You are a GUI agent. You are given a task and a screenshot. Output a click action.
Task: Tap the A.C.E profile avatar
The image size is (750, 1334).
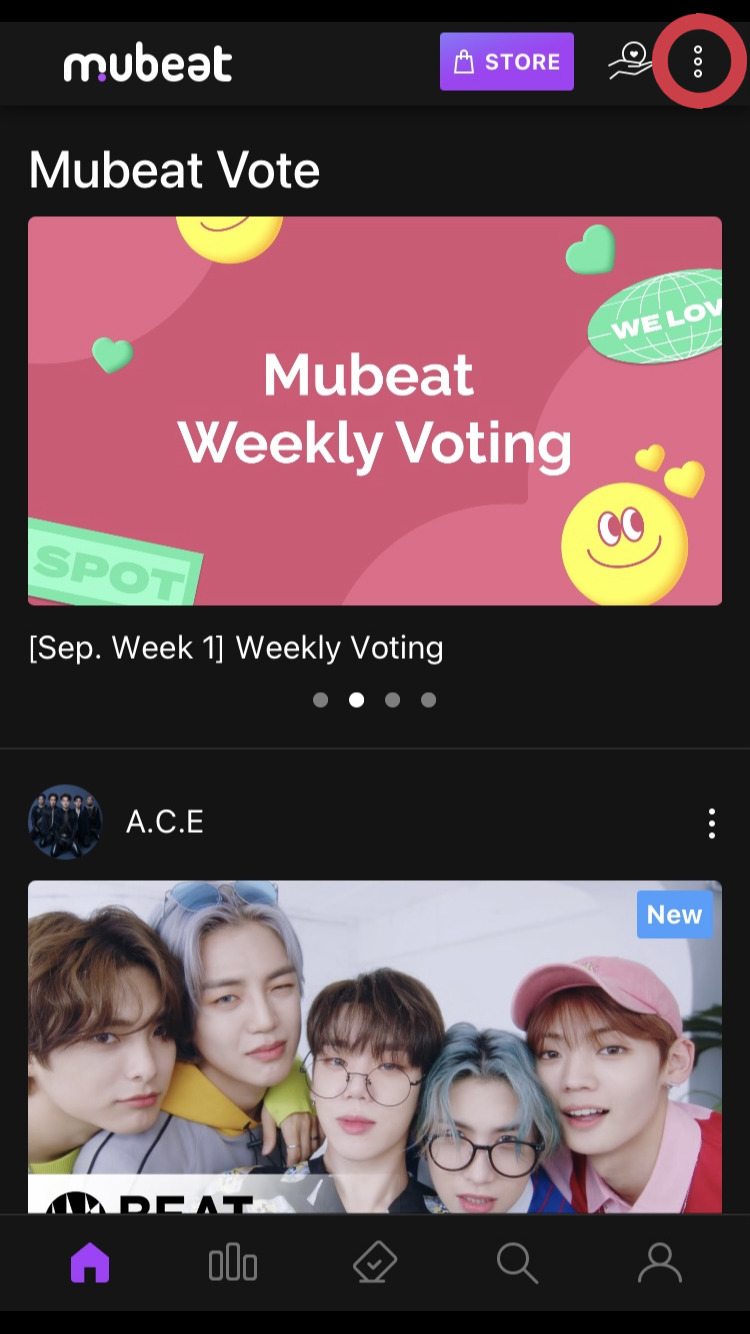click(x=64, y=822)
